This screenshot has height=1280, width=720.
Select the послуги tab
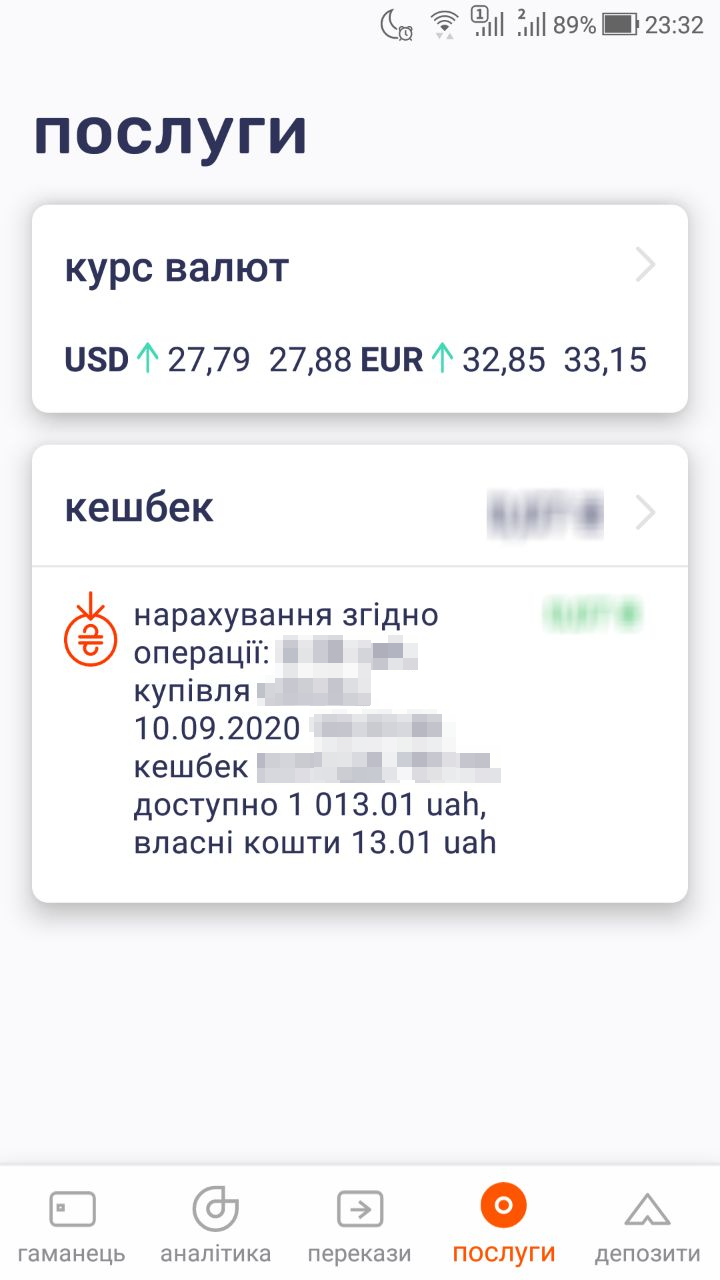[504, 1225]
